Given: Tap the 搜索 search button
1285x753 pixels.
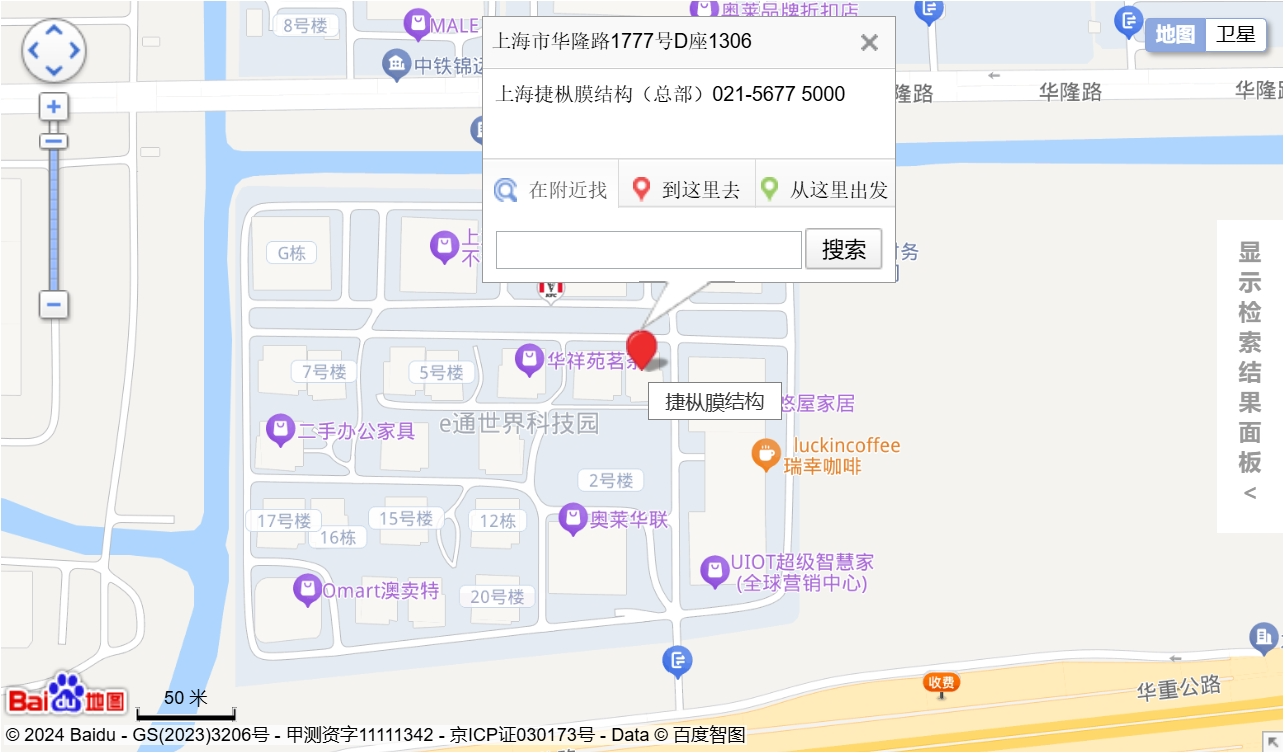Looking at the screenshot, I should [x=844, y=249].
